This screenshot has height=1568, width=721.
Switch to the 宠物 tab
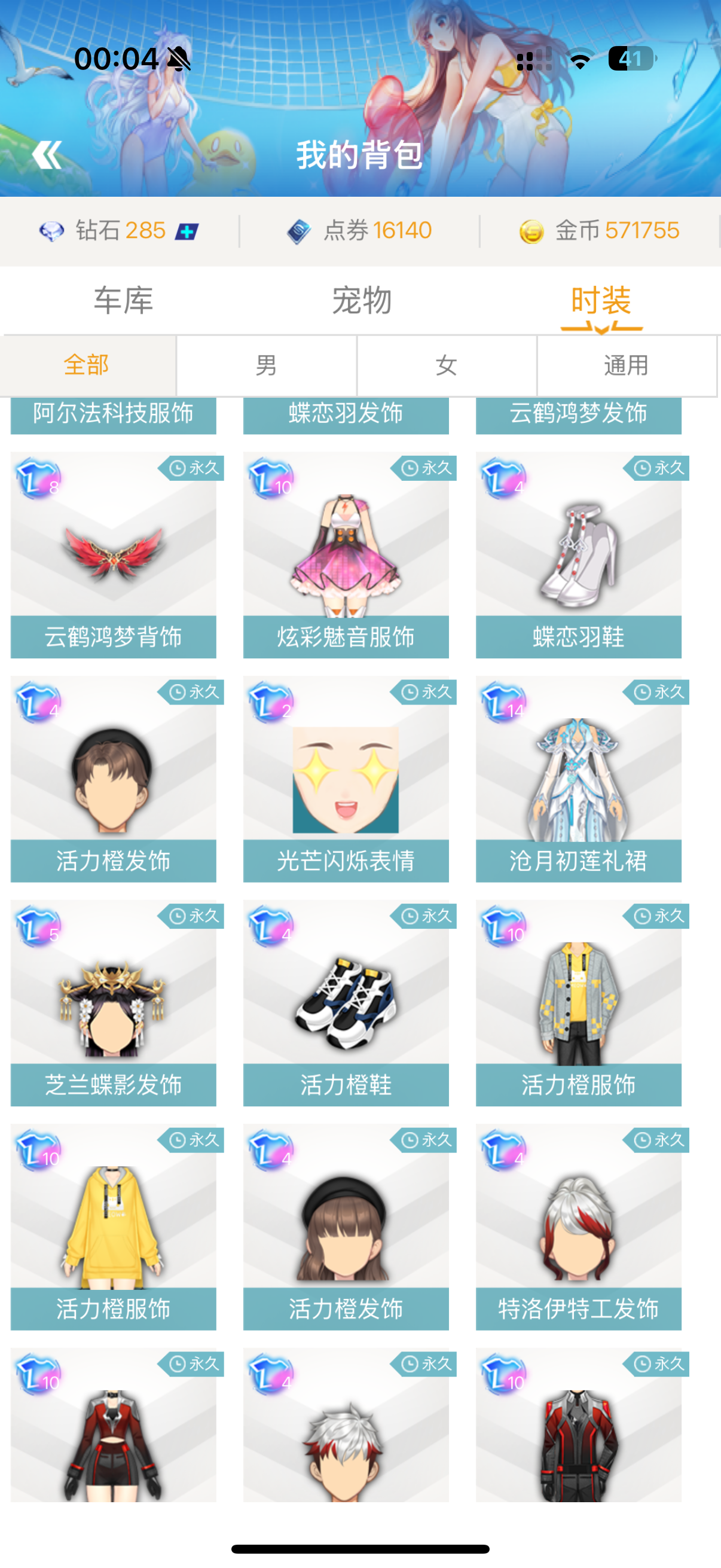coord(362,300)
